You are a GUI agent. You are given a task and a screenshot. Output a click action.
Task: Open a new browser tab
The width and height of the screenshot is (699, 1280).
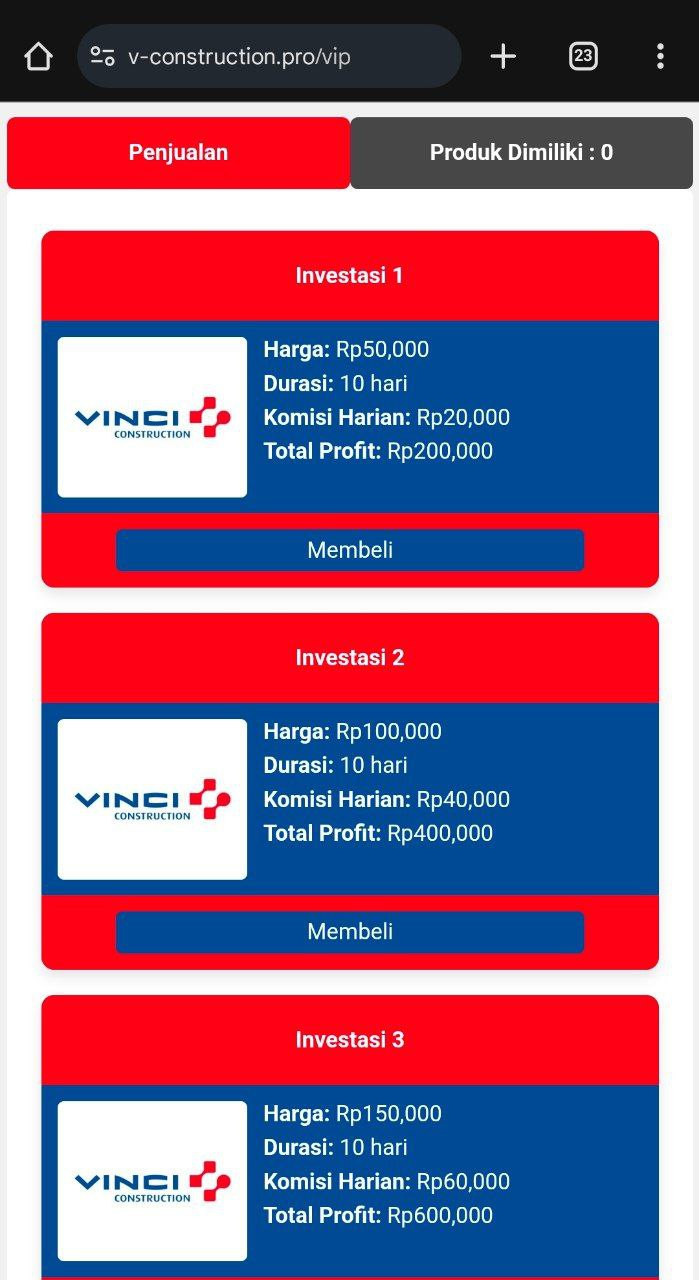(x=503, y=56)
